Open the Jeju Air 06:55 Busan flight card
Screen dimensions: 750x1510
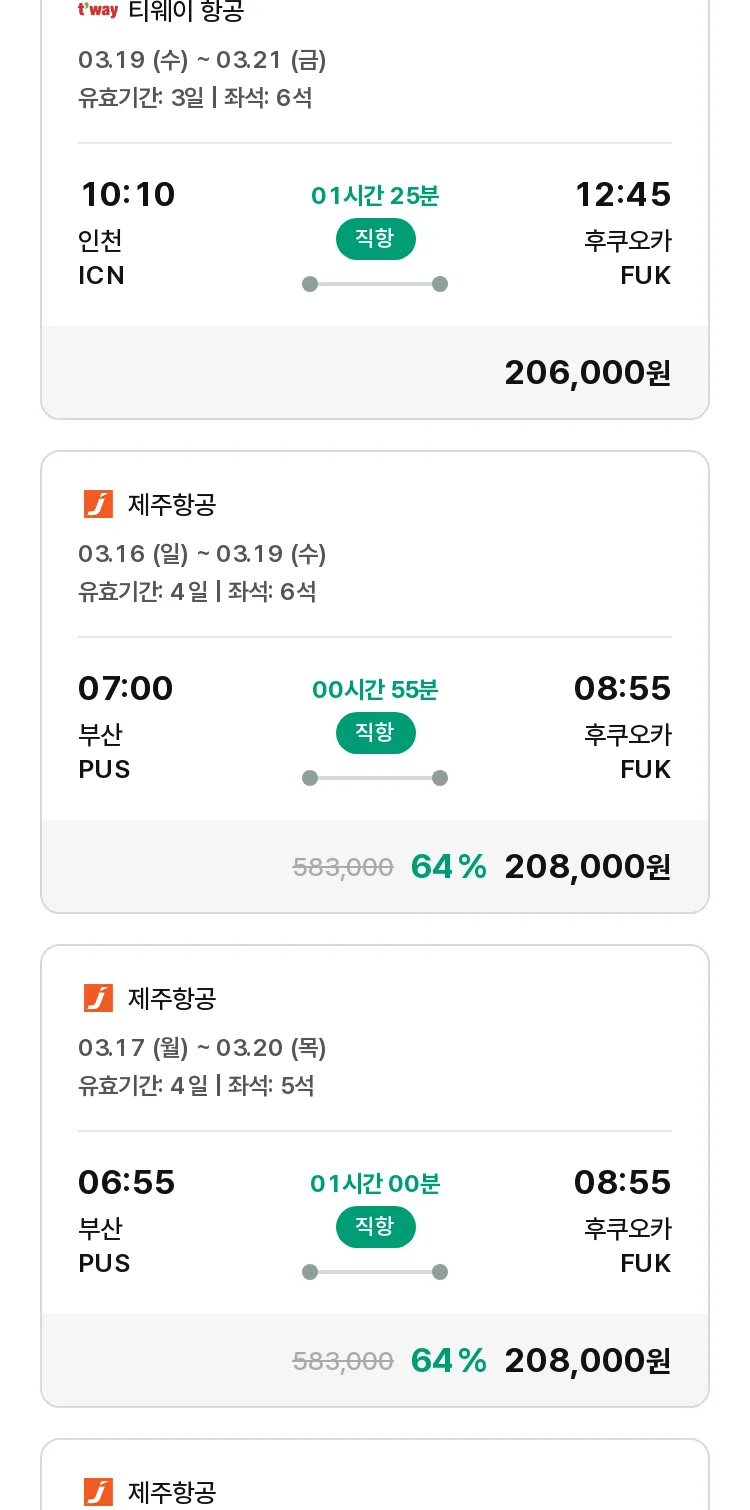click(x=375, y=1176)
